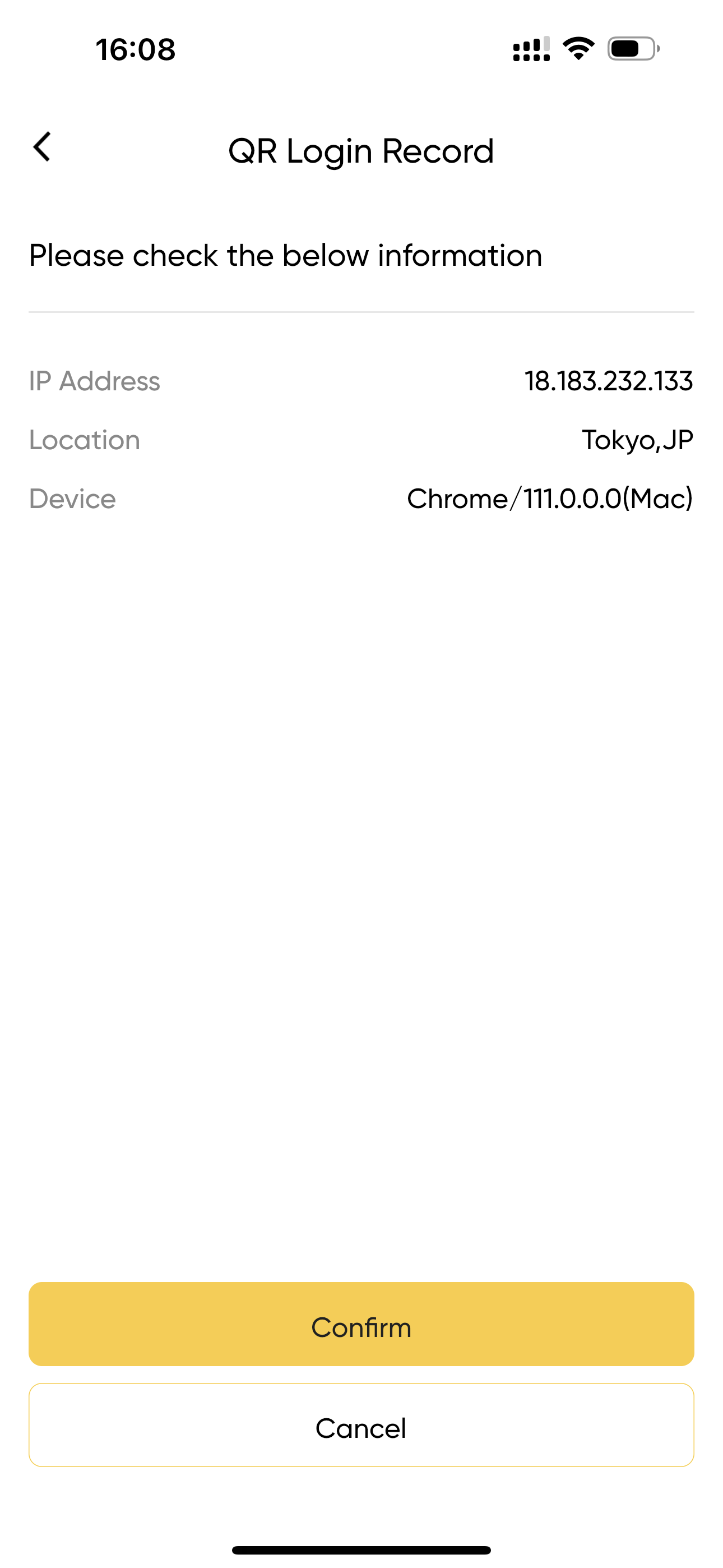Confirm the QR login
Screen dimensions: 723x1568
[x=361, y=1327]
